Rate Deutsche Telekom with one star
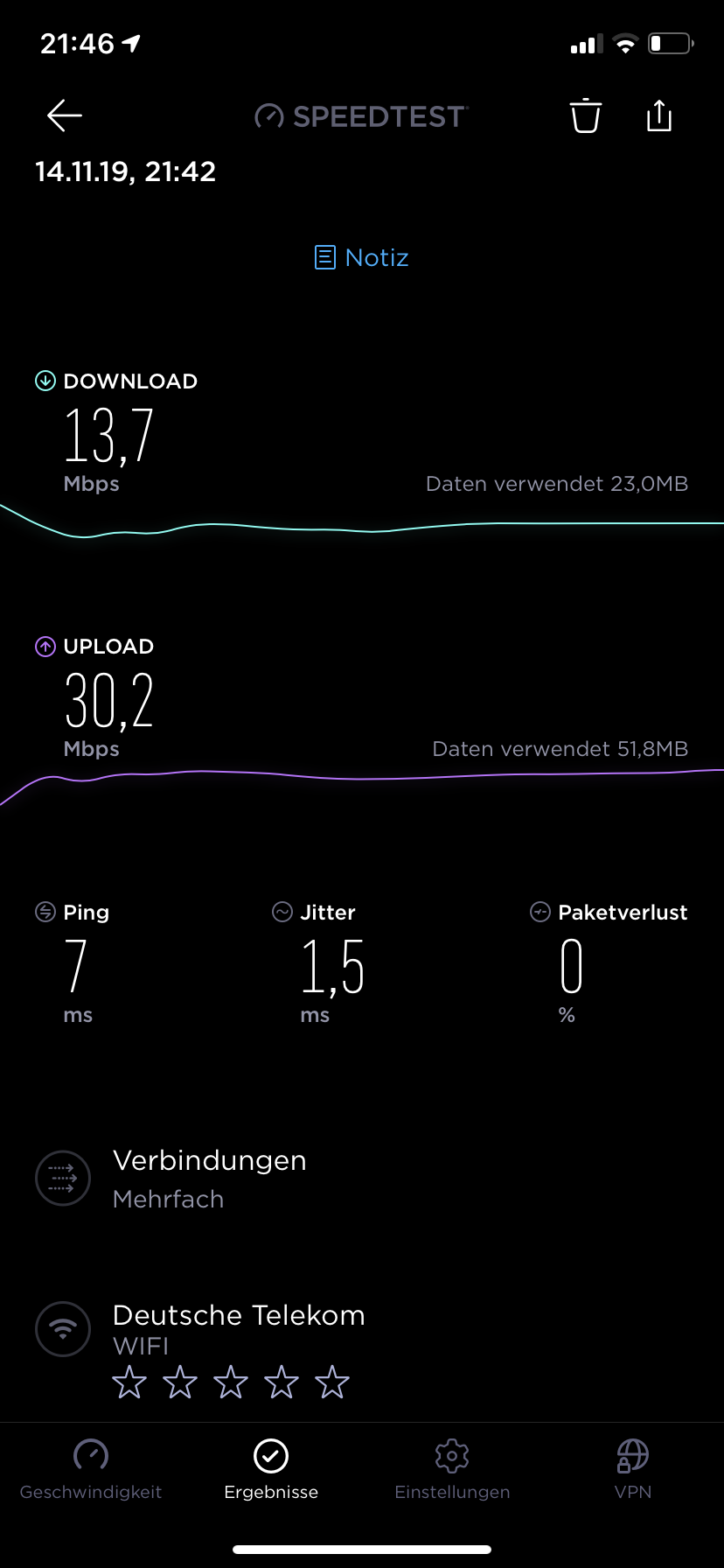 129,1382
